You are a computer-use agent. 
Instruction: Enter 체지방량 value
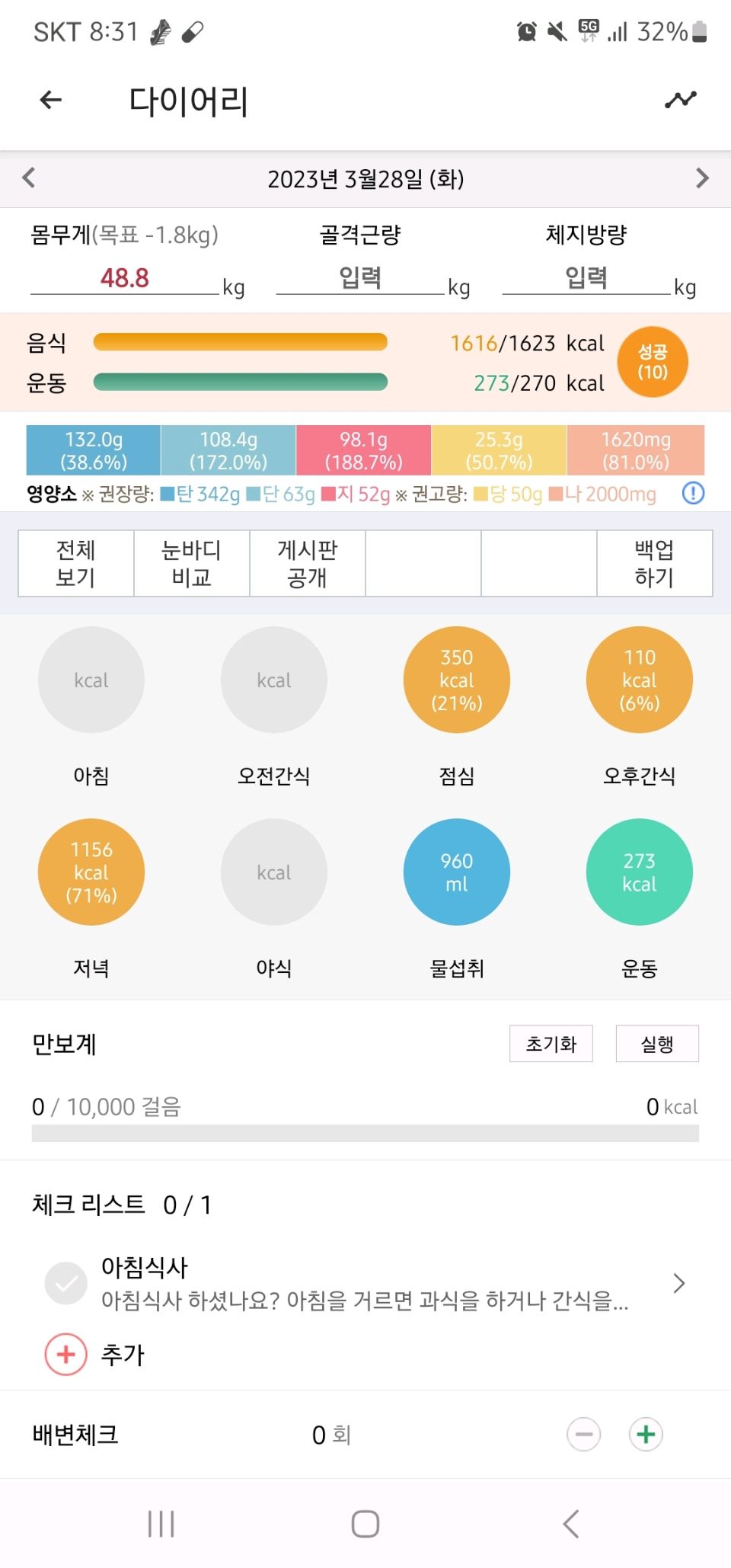click(586, 278)
